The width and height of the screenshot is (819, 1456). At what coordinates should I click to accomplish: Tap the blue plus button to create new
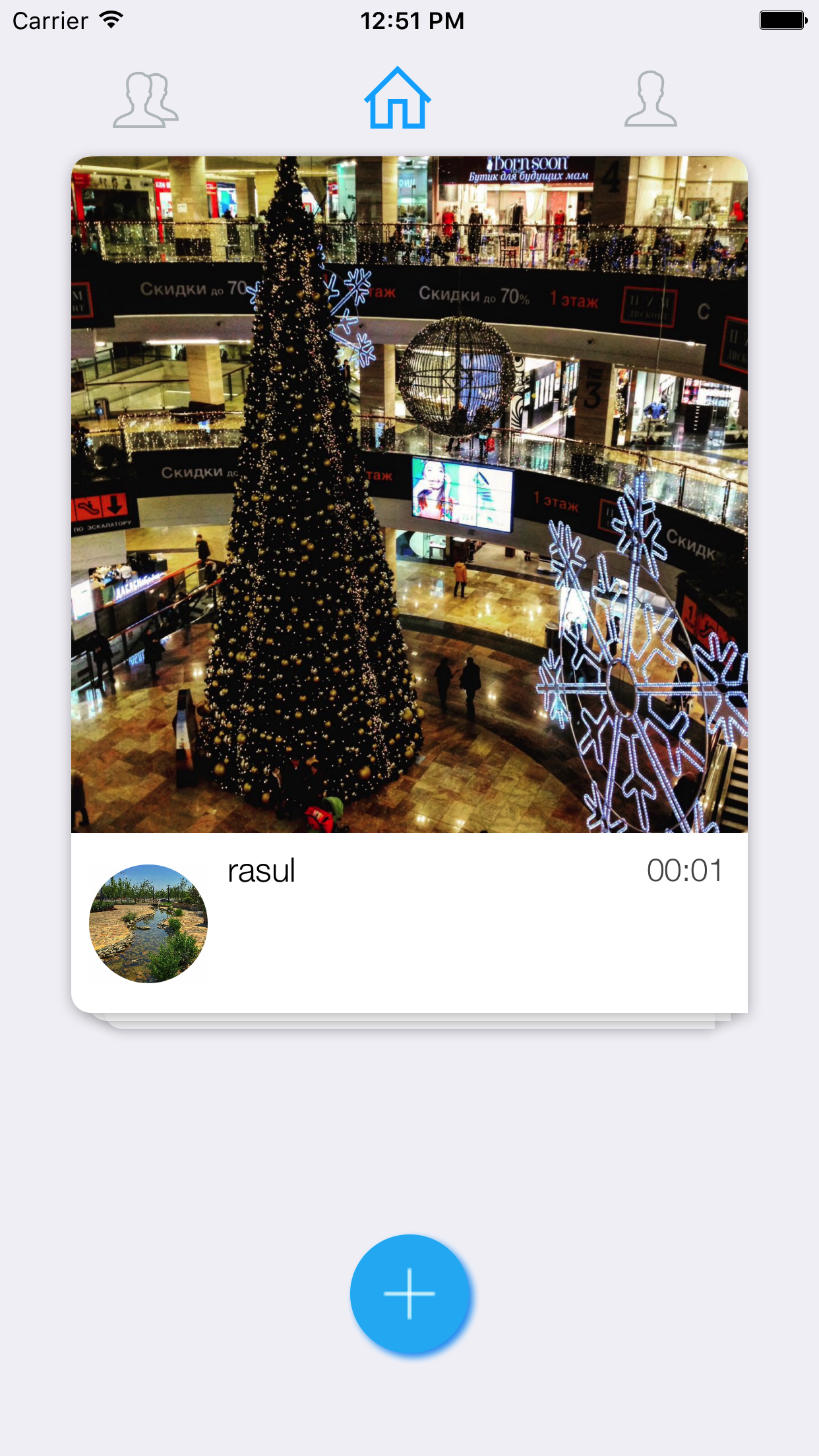pos(409,1293)
